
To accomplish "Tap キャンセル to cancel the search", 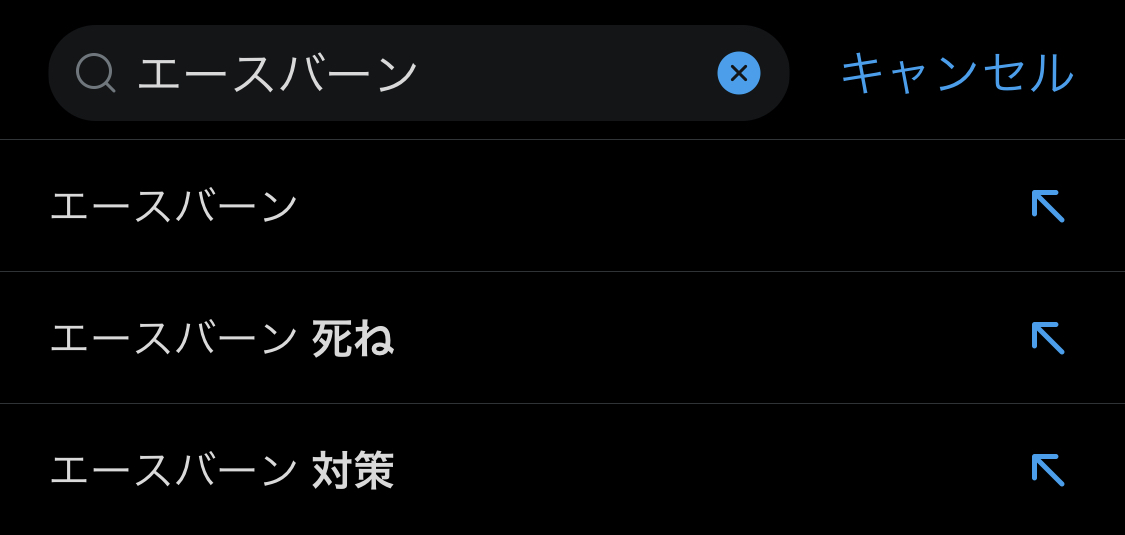I will pyautogui.click(x=957, y=73).
